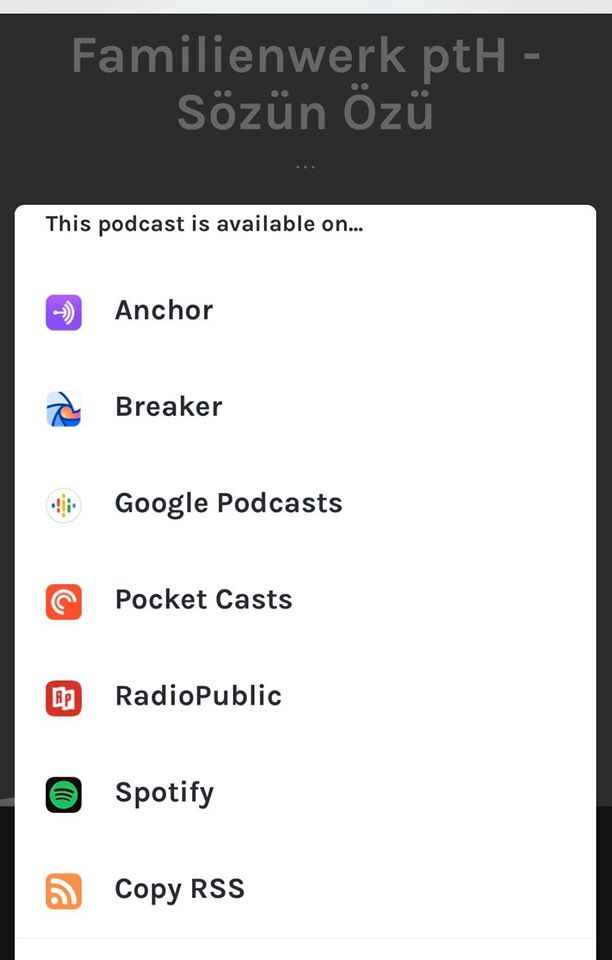Tap the Spotify row

pos(164,793)
